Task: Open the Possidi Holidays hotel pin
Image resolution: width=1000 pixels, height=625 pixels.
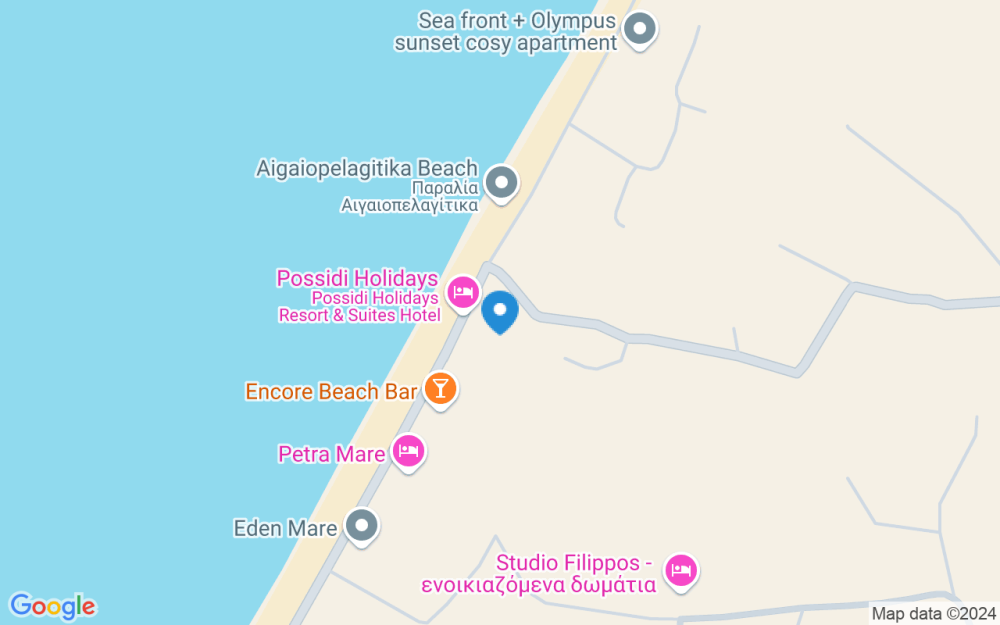Action: point(463,294)
